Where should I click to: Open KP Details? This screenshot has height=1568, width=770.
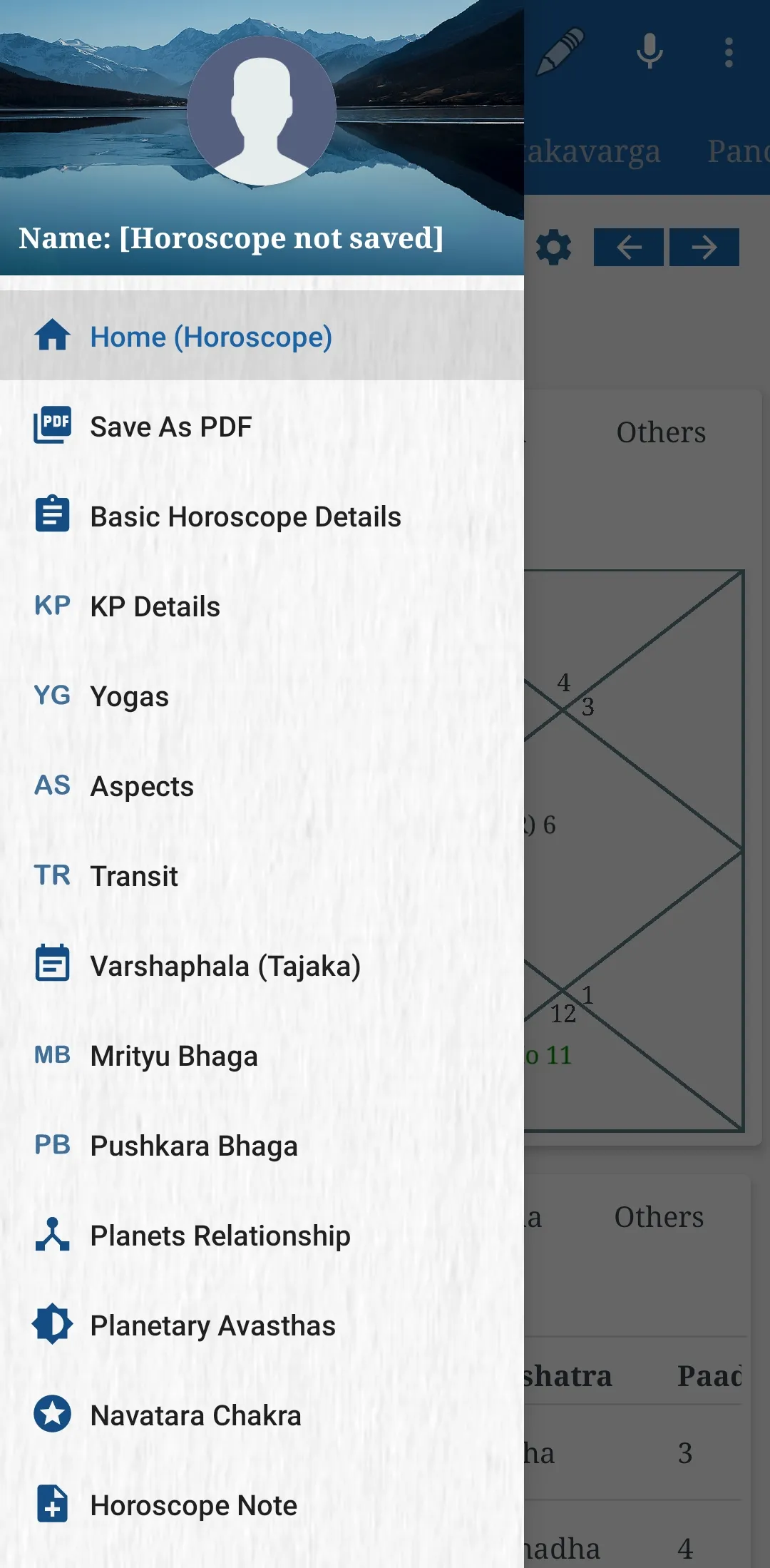point(155,606)
